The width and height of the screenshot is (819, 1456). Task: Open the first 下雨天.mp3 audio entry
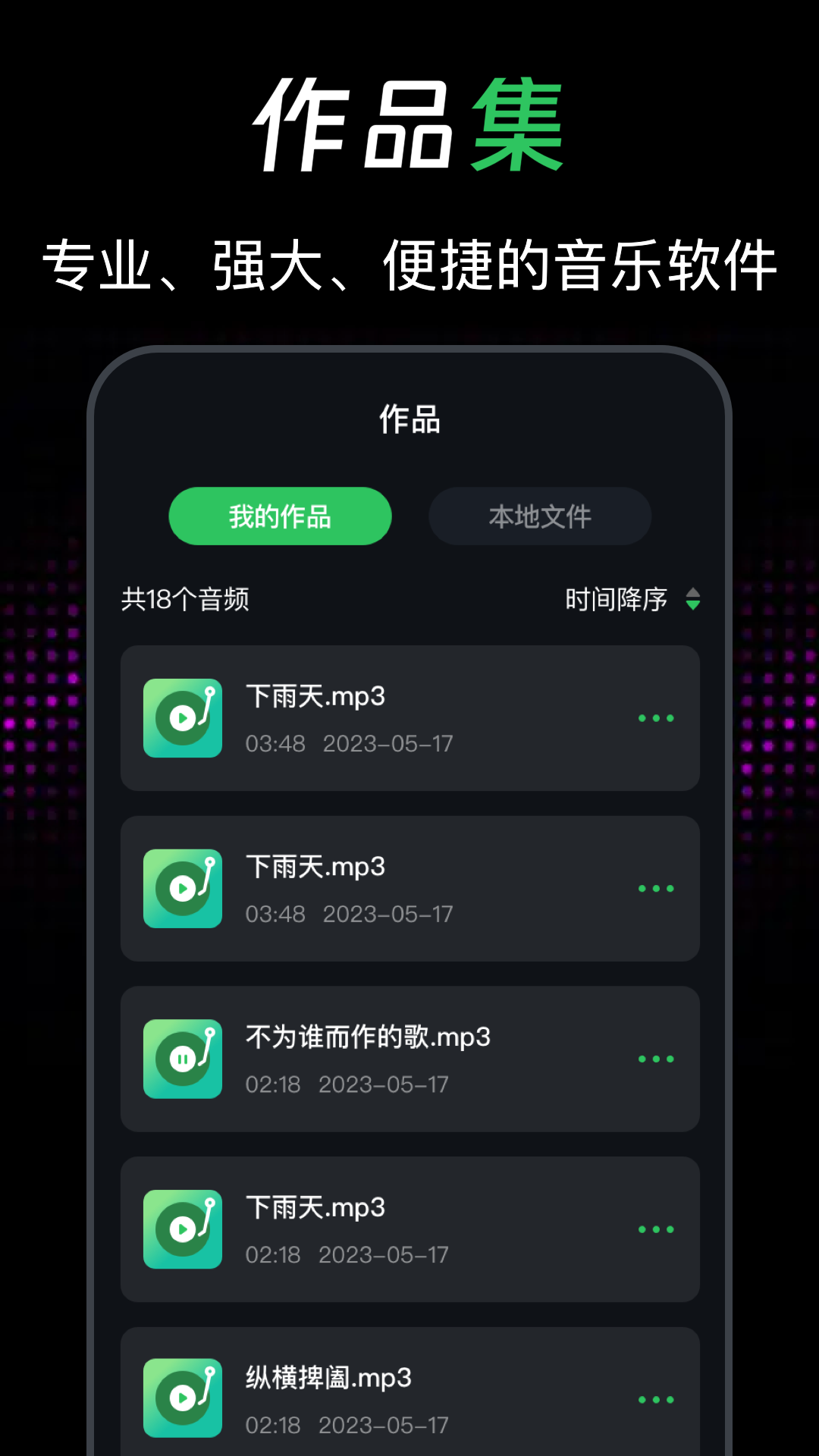click(x=409, y=718)
